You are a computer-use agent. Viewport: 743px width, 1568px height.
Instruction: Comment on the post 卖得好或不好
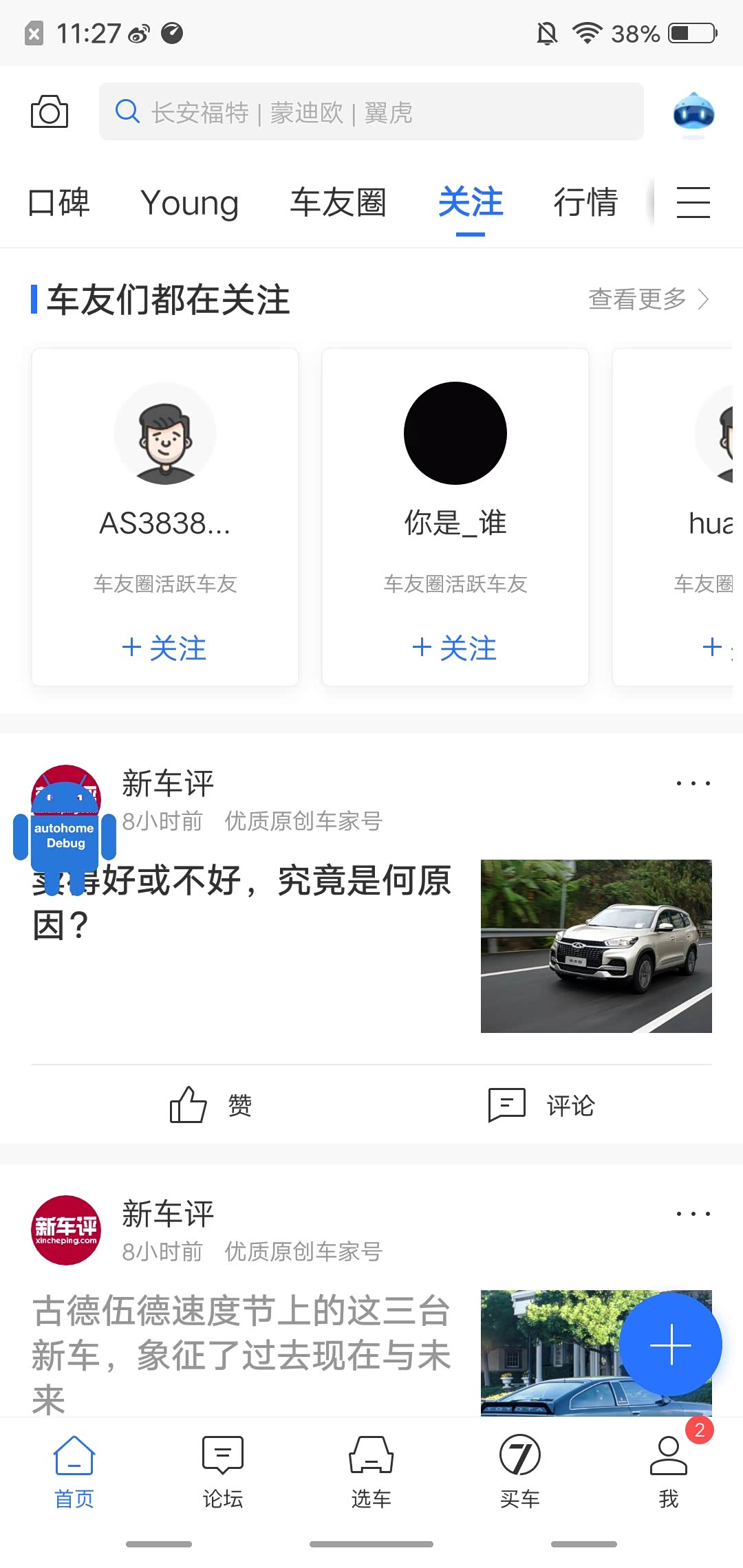[541, 1105]
